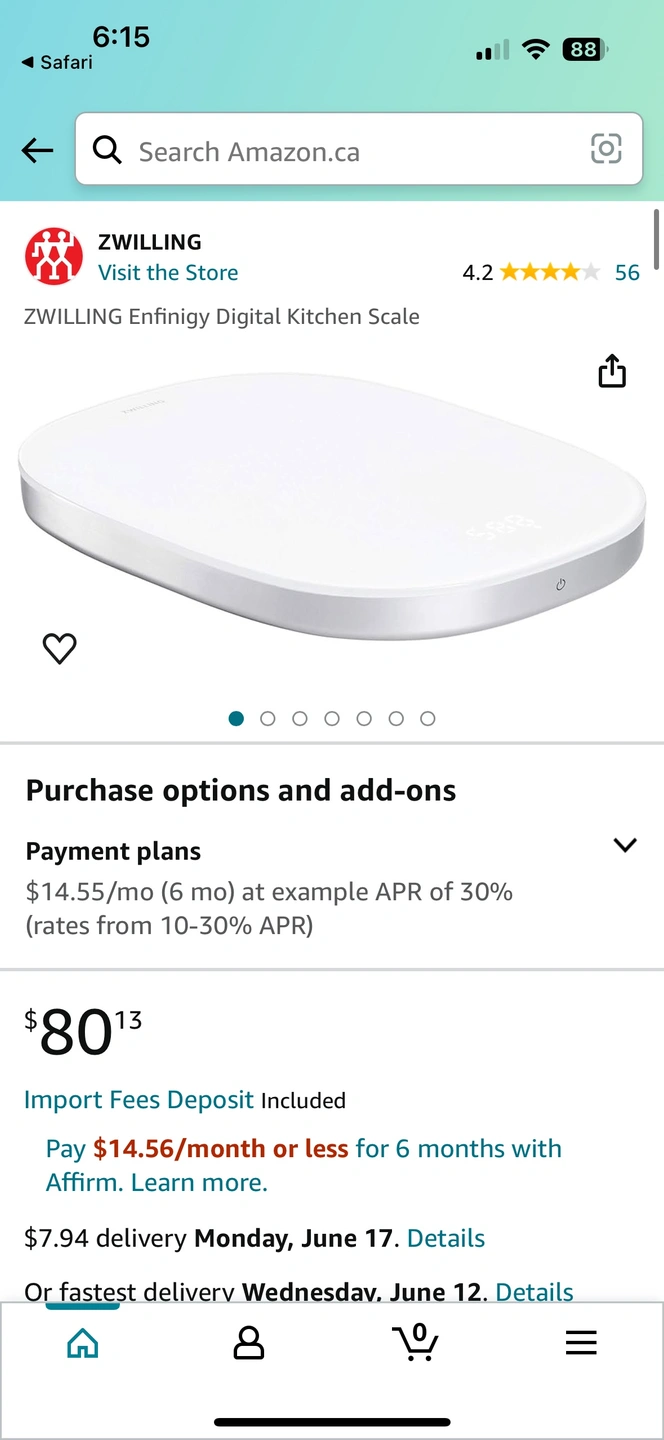Expand the Payment plans section

625,846
